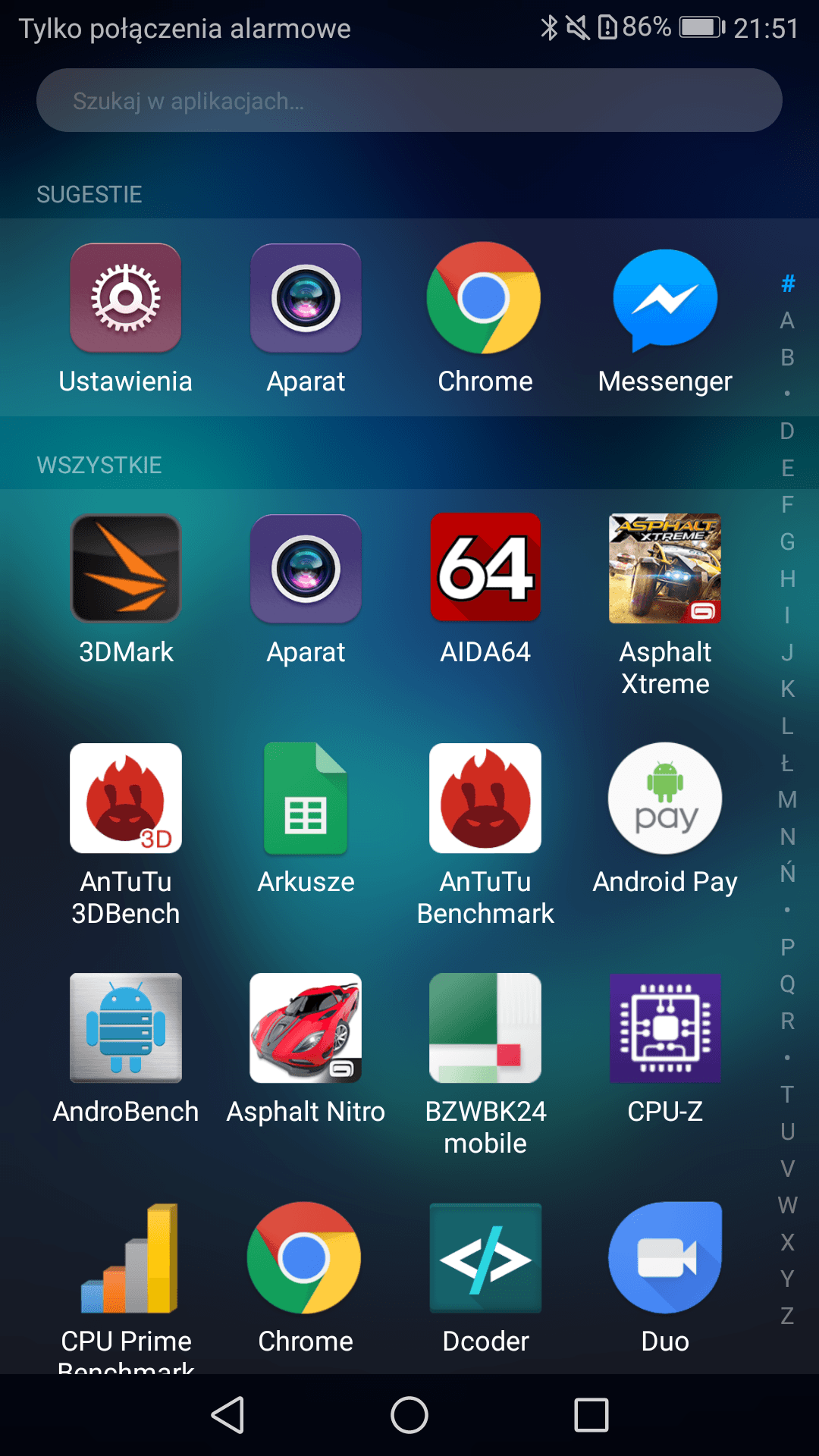Launch AIDA64
This screenshot has width=819, height=1456.
[485, 569]
